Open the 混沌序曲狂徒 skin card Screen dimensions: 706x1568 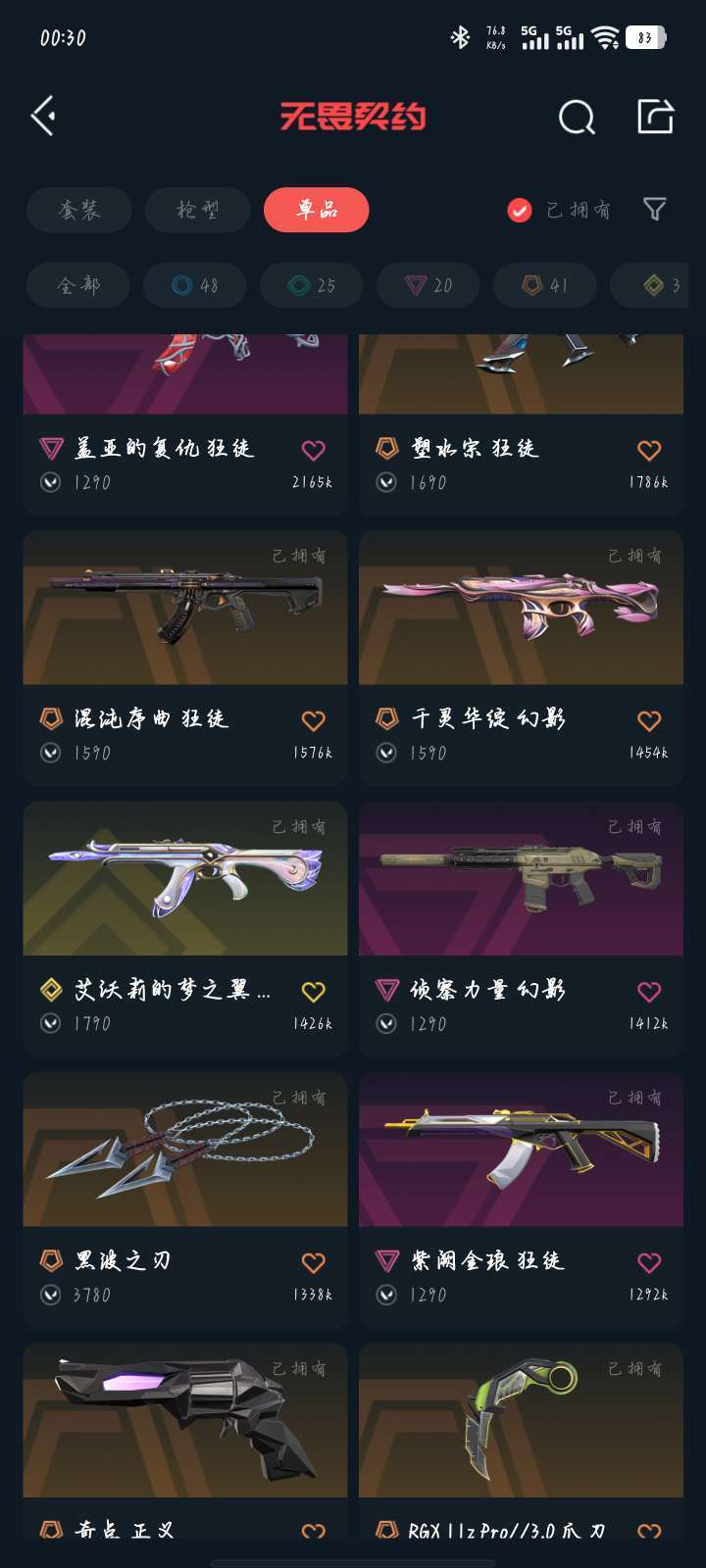[x=185, y=658]
